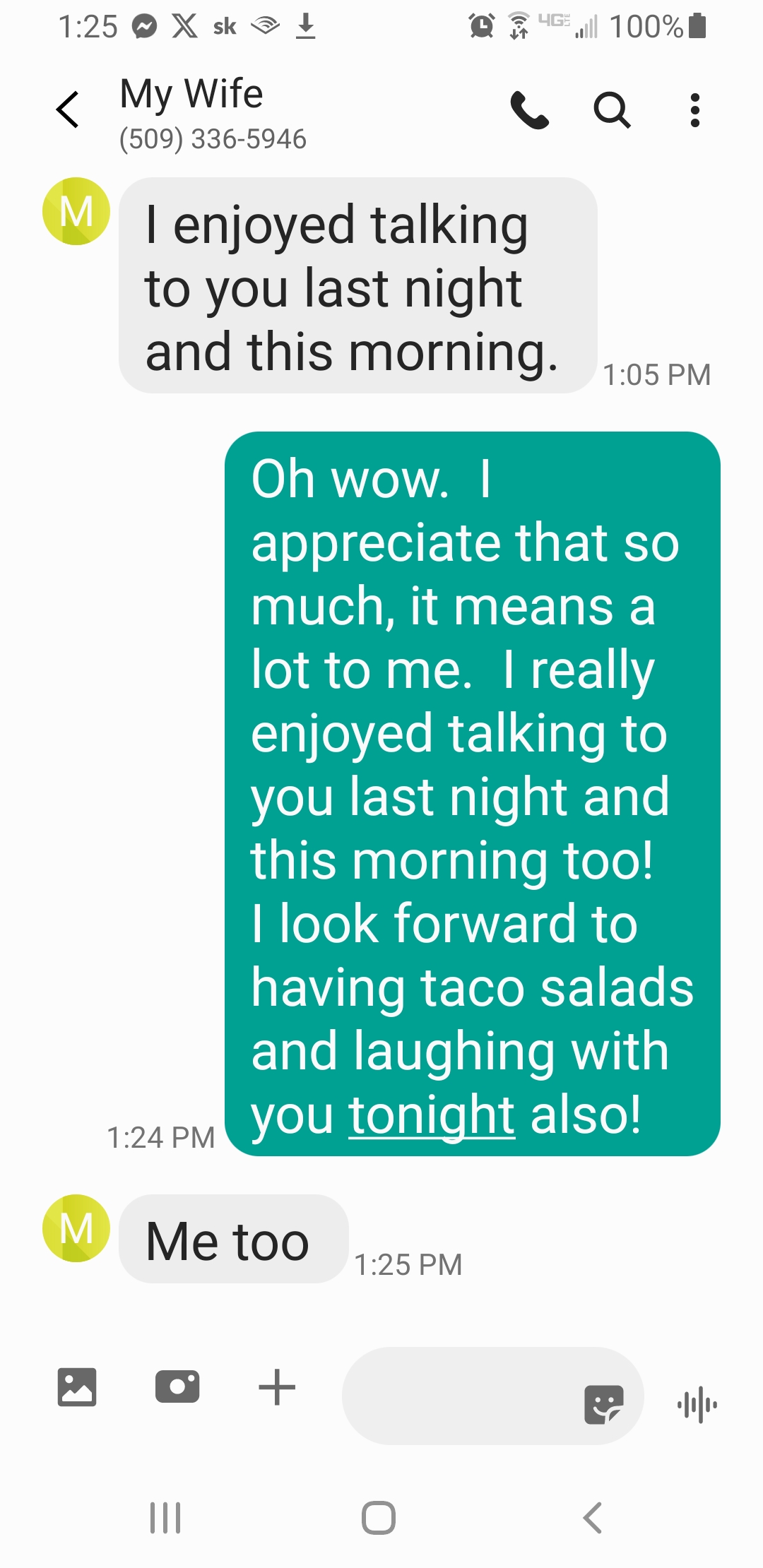
Task: Focus the message text field
Action: tap(459, 1396)
